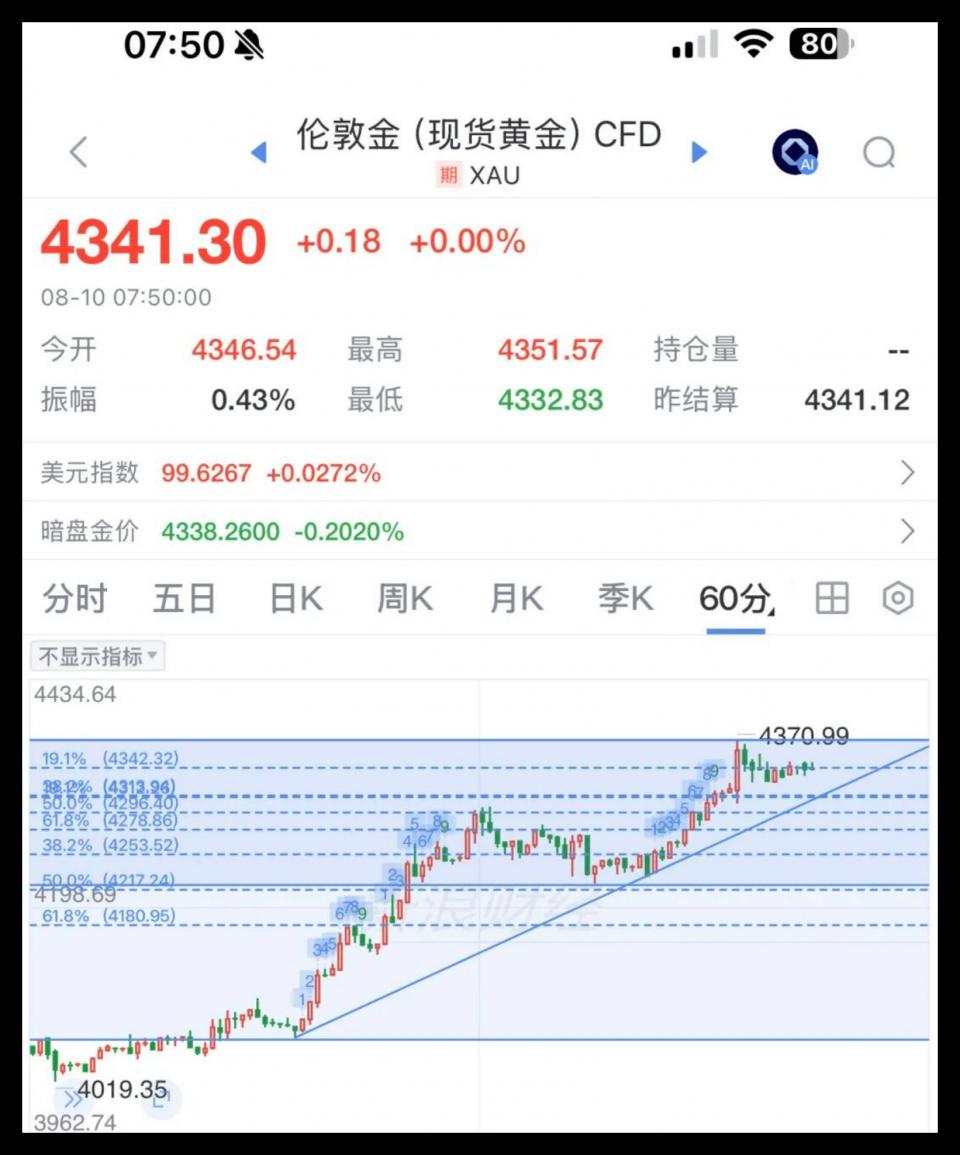The height and width of the screenshot is (1155, 960).
Task: Tap the double-arrow button on the chart
Action: point(72,1100)
